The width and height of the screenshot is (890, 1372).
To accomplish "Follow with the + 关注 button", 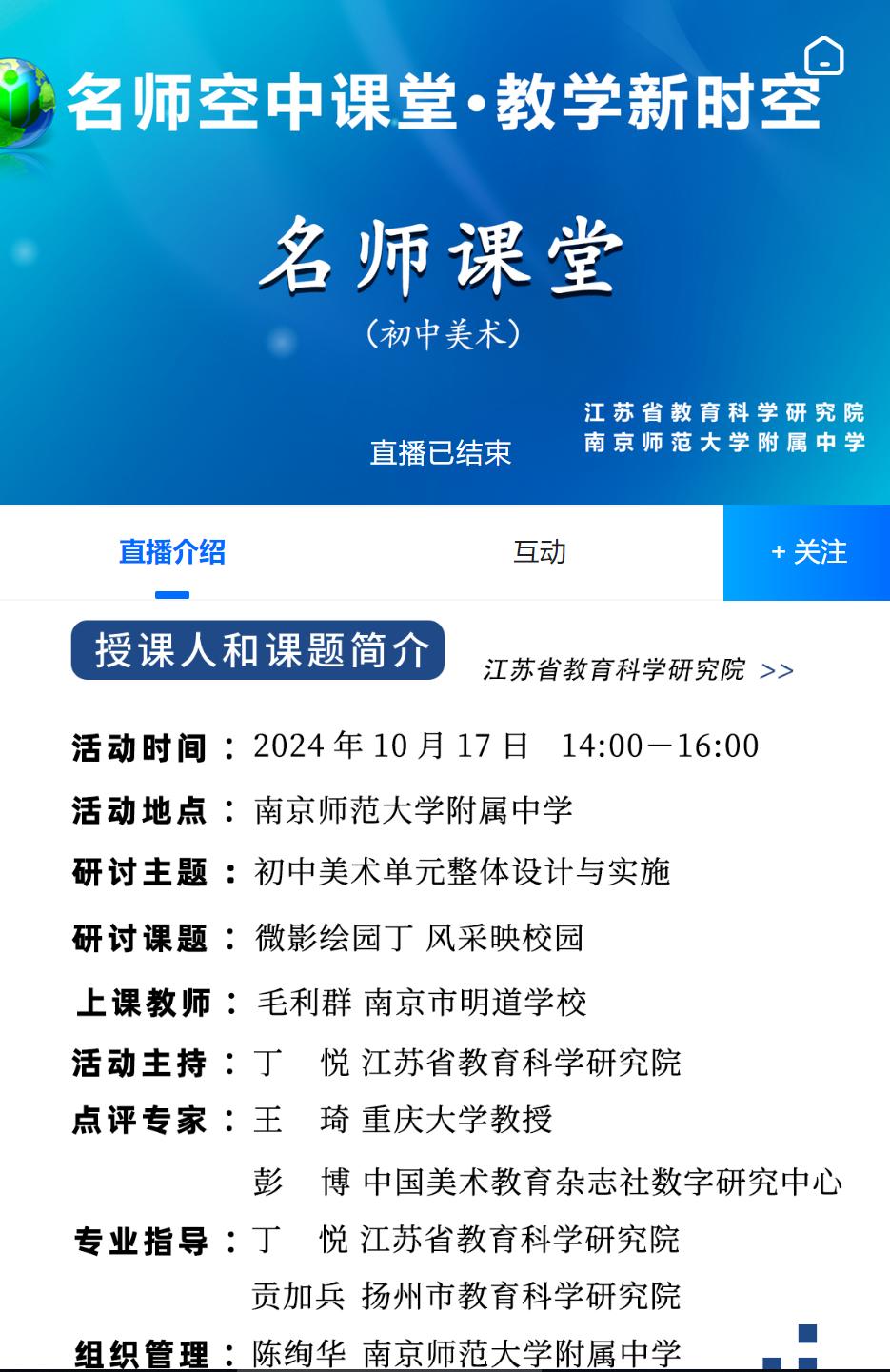I will point(807,552).
